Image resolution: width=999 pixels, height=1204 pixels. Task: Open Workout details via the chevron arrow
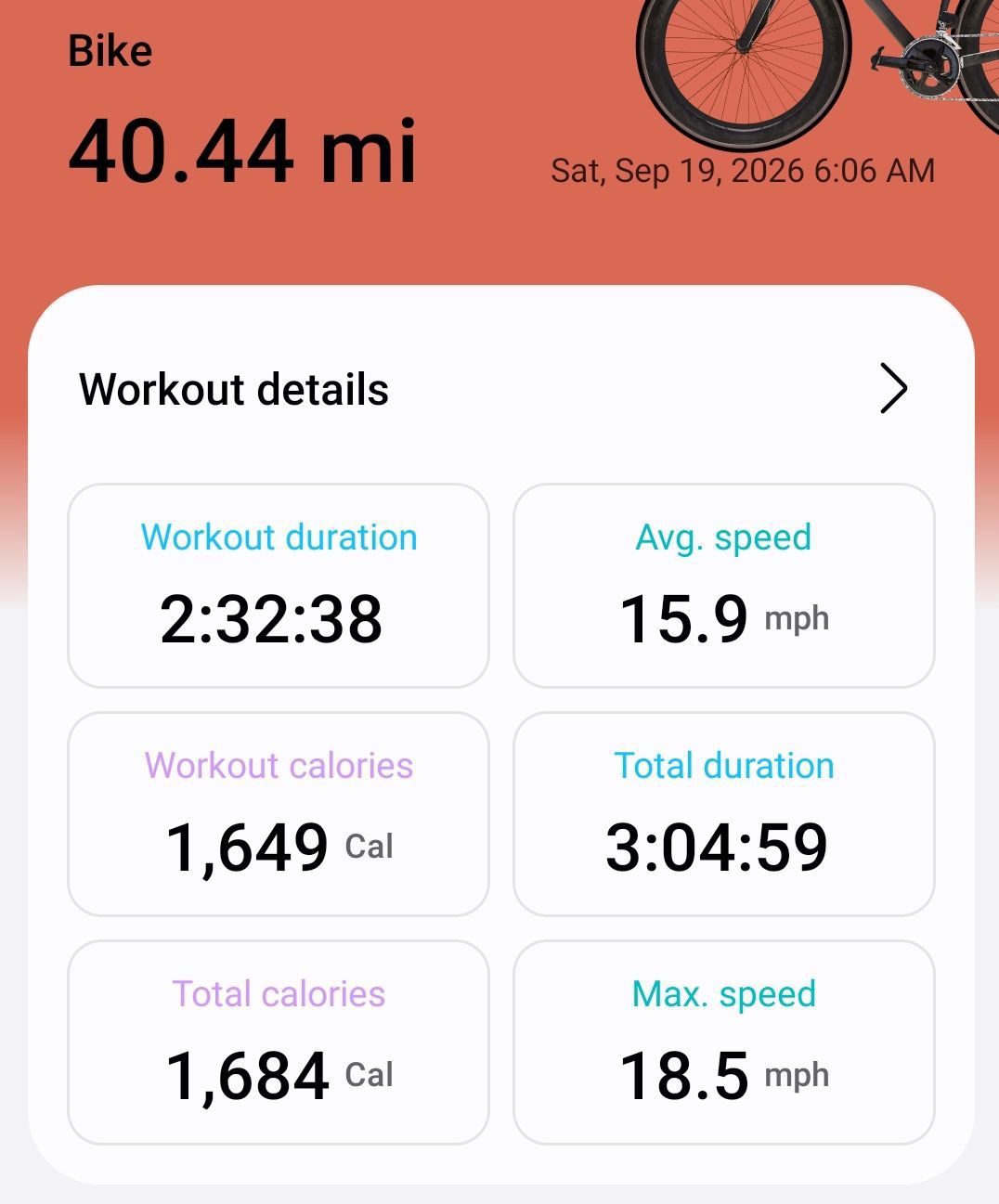pos(893,388)
